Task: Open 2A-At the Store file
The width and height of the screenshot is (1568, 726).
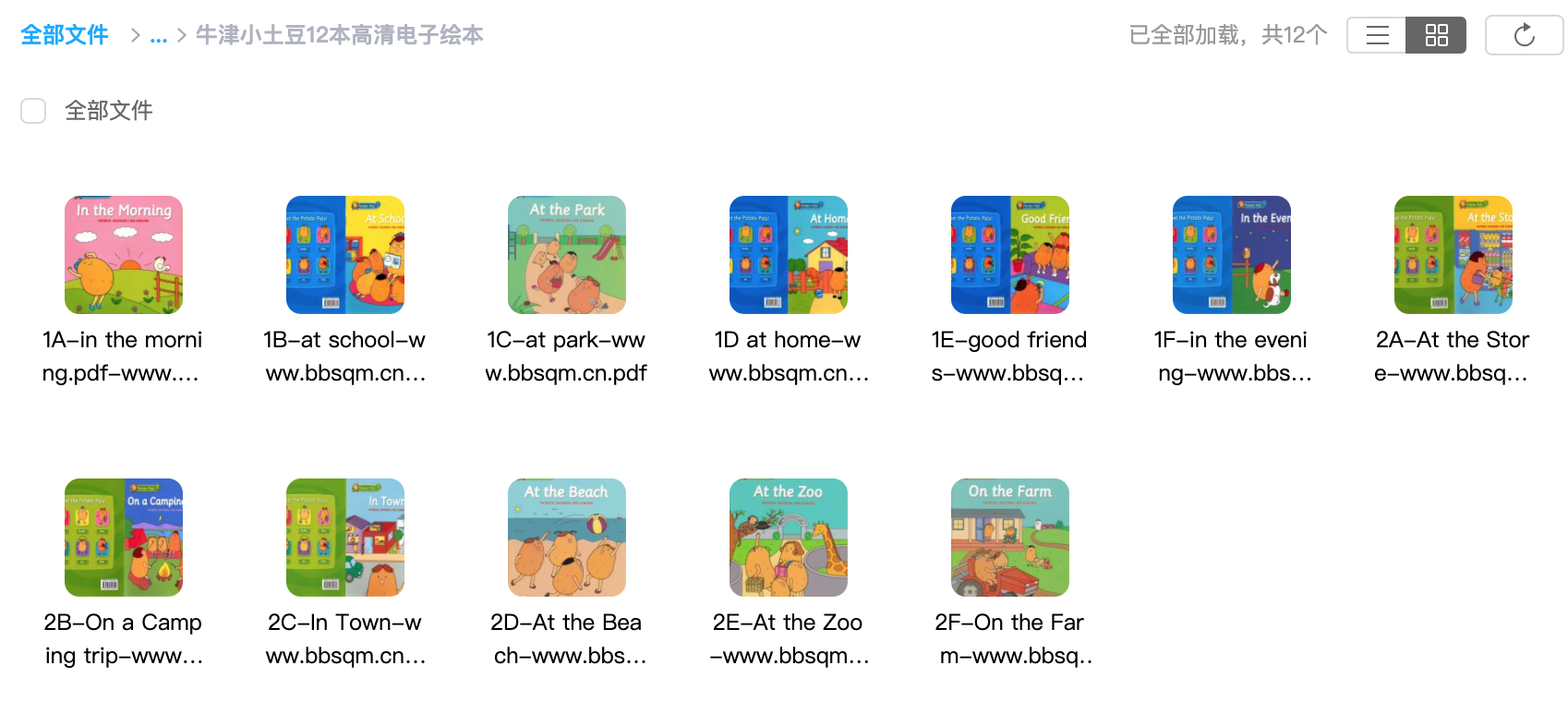Action: click(1453, 255)
